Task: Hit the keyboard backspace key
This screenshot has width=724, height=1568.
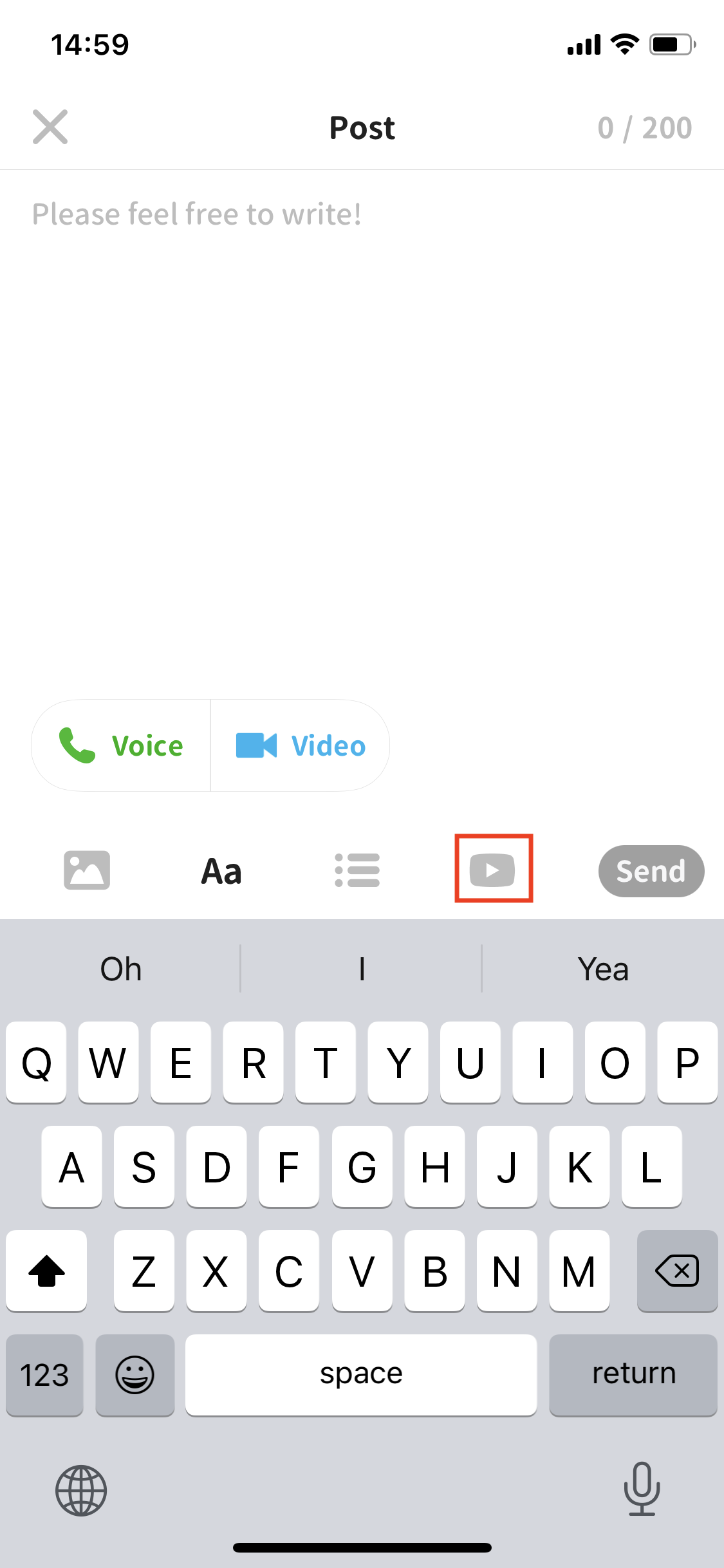Action: pyautogui.click(x=677, y=1271)
